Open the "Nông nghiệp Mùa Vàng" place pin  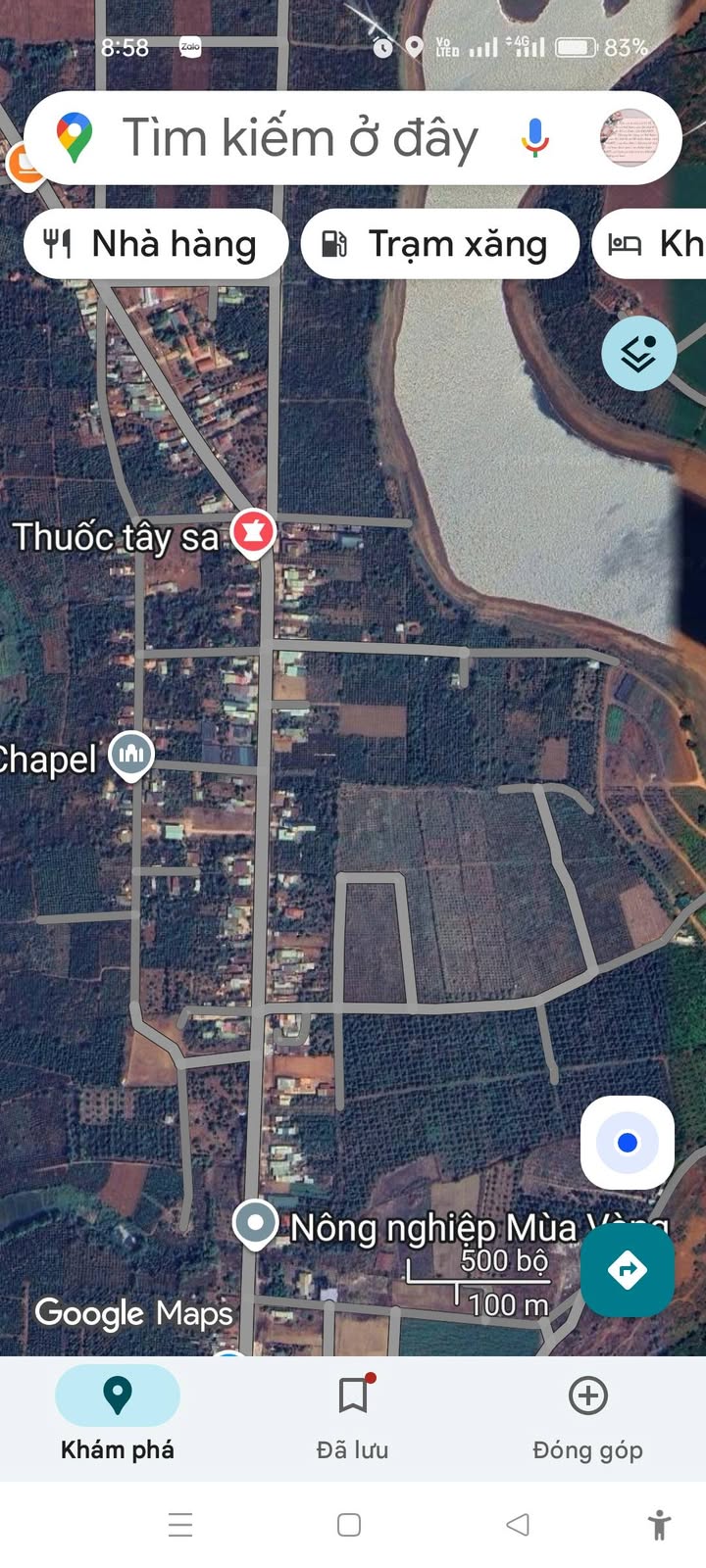[255, 1224]
